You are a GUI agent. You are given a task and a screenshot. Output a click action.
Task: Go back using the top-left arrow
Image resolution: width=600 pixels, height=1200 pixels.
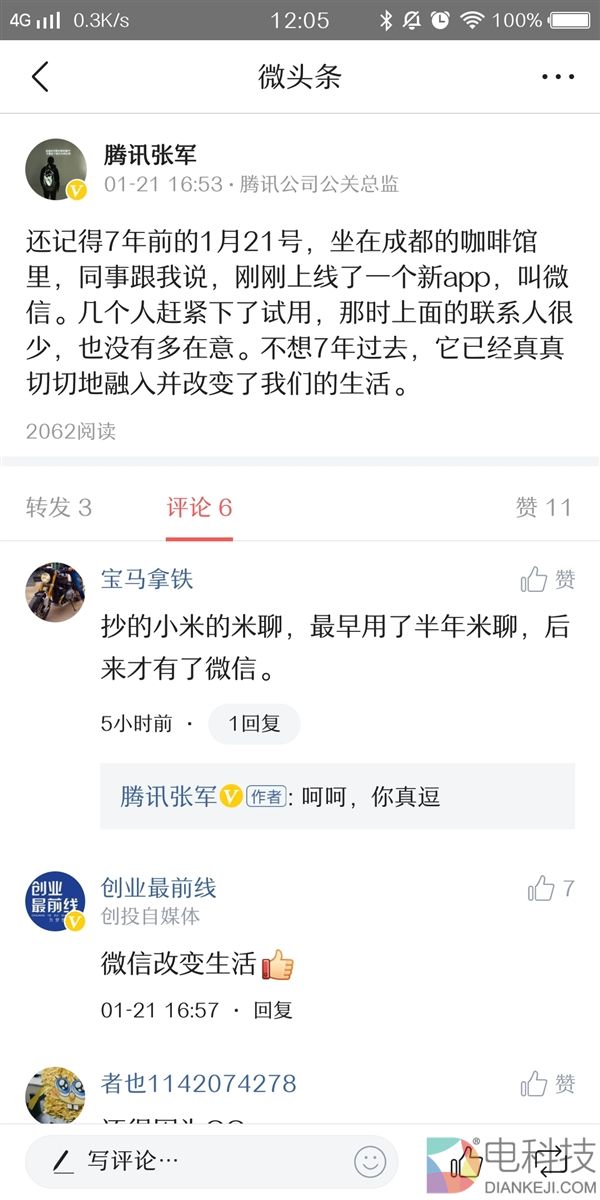point(40,77)
